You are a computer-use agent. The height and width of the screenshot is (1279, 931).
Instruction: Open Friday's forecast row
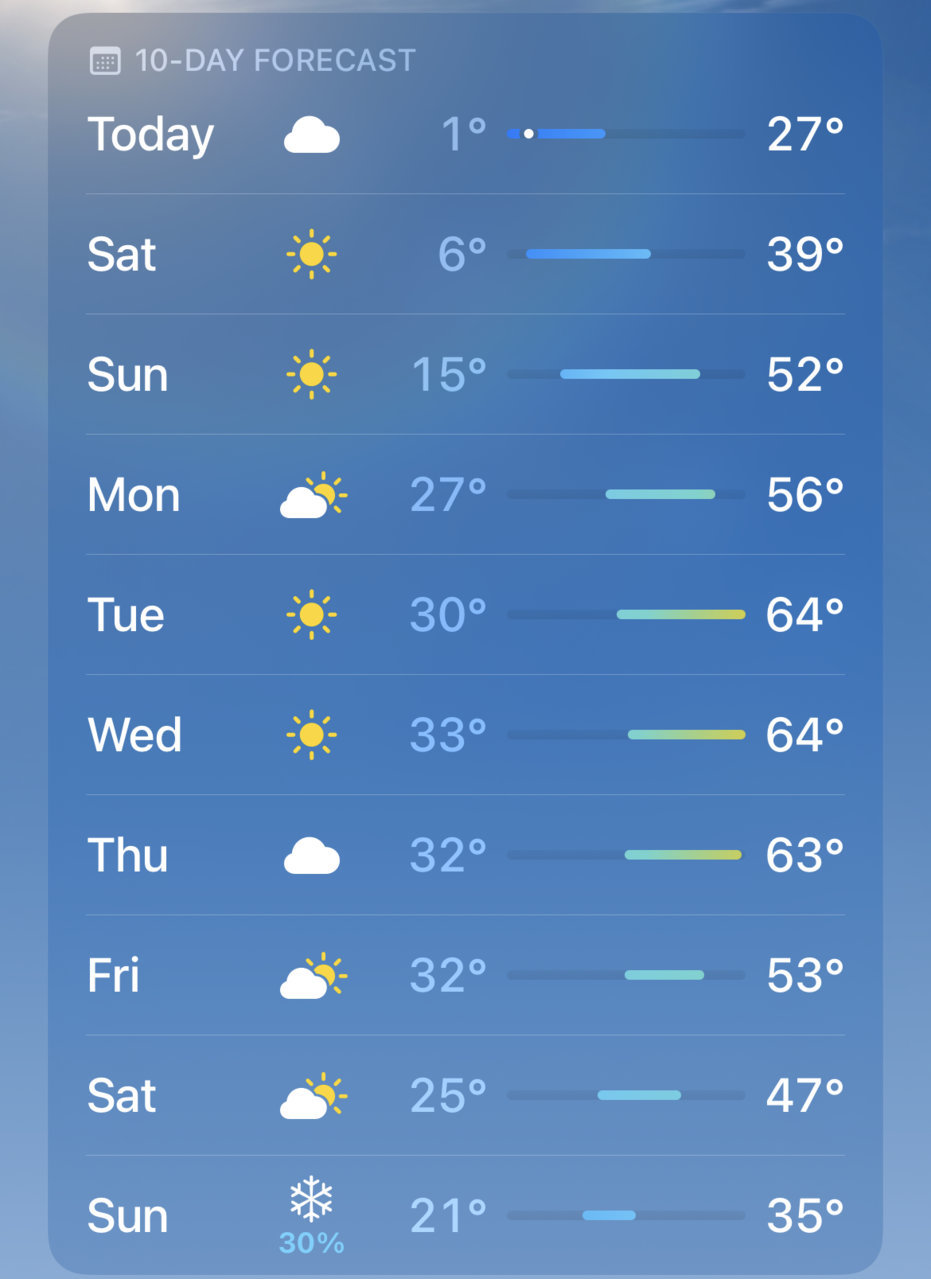tap(465, 975)
